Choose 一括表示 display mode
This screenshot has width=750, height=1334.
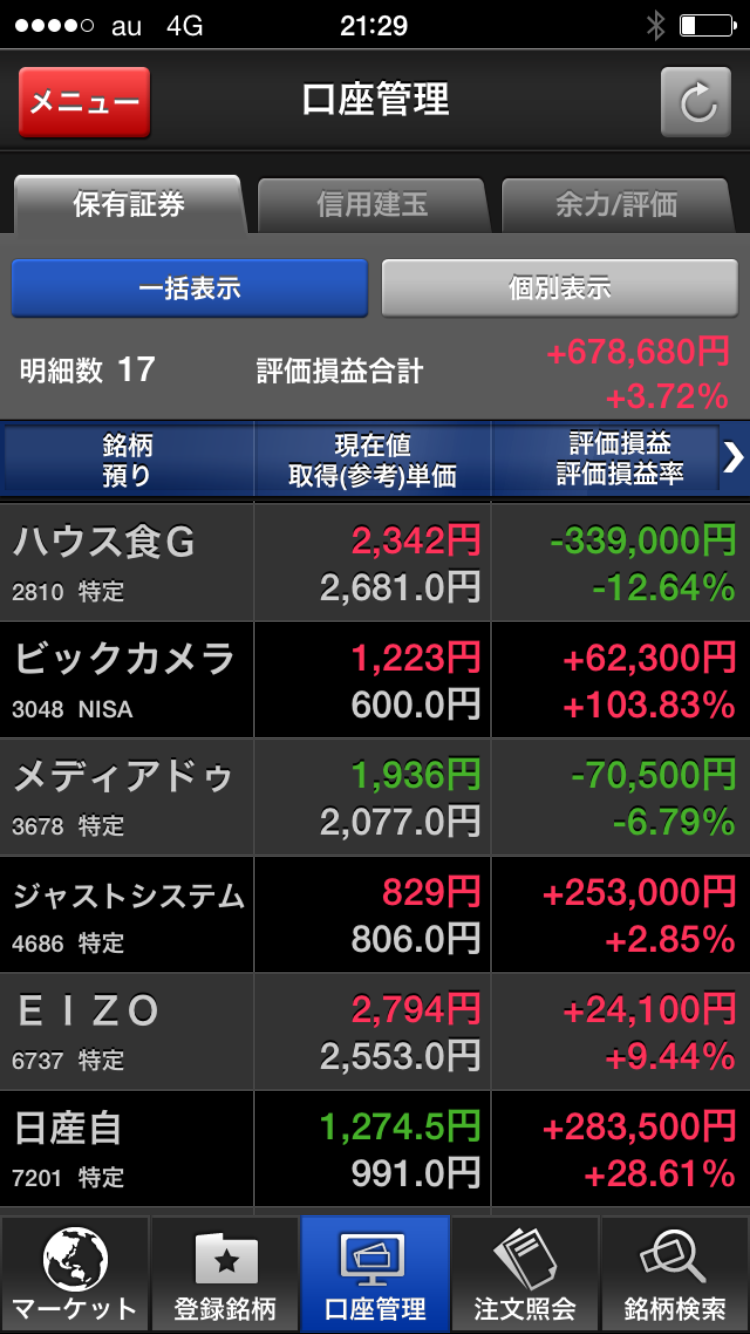(x=189, y=288)
